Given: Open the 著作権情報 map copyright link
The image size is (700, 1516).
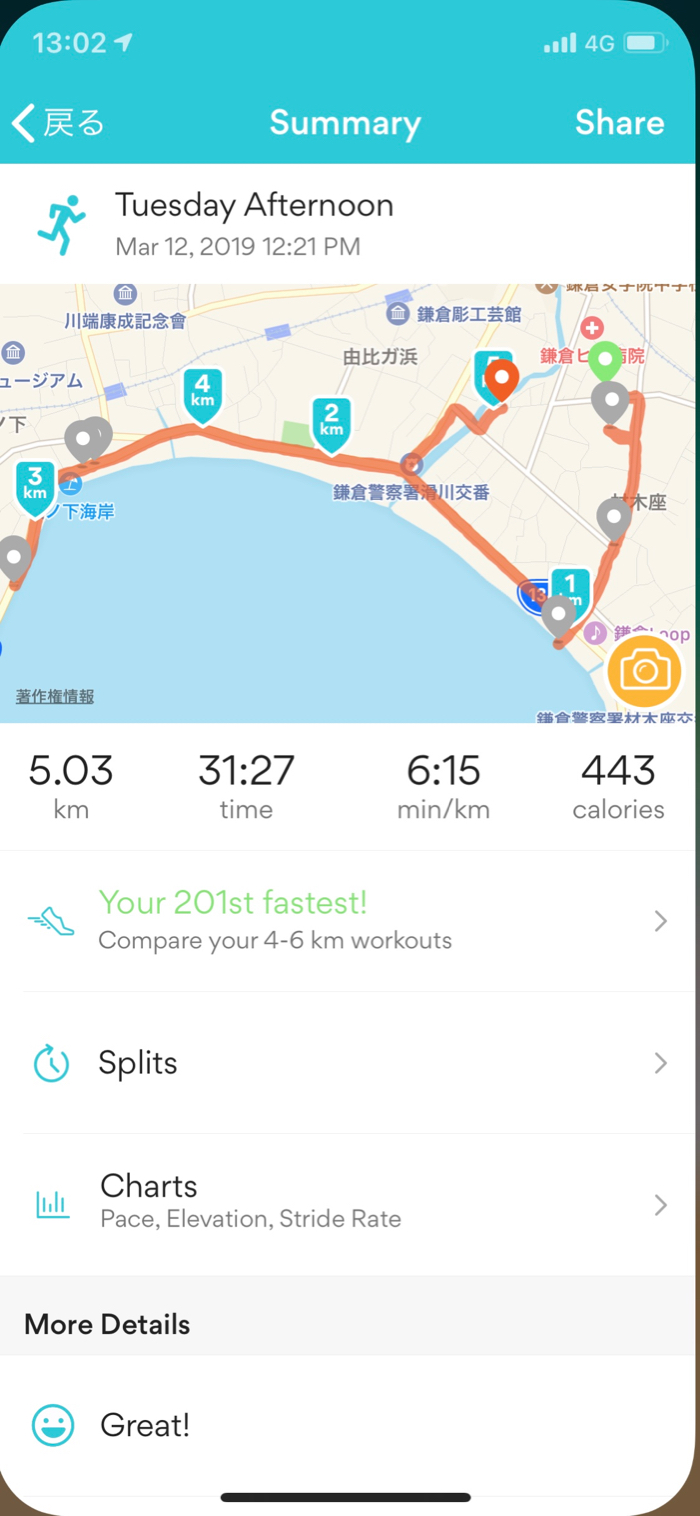Looking at the screenshot, I should point(55,697).
